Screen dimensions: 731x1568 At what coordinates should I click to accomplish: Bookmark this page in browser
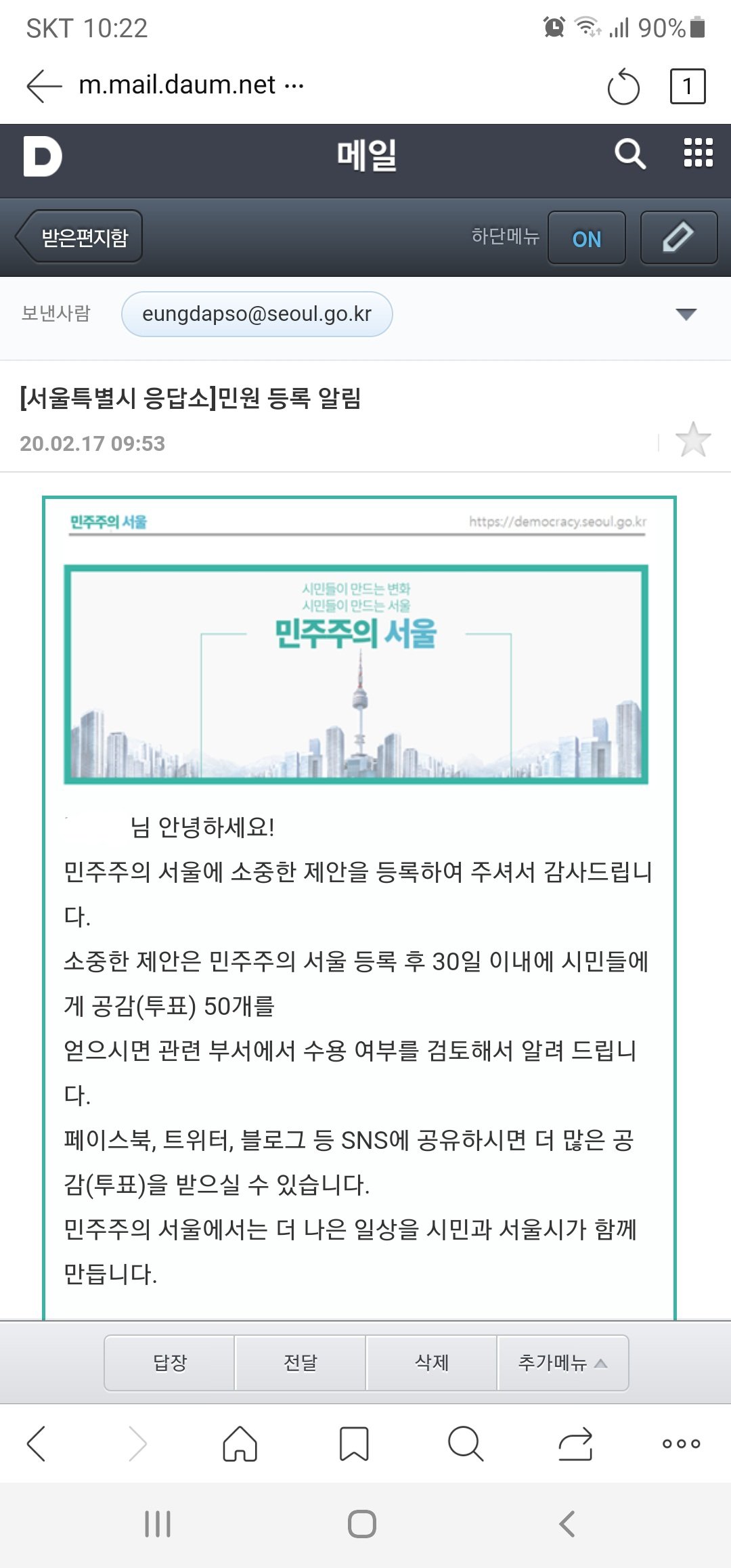click(353, 1443)
